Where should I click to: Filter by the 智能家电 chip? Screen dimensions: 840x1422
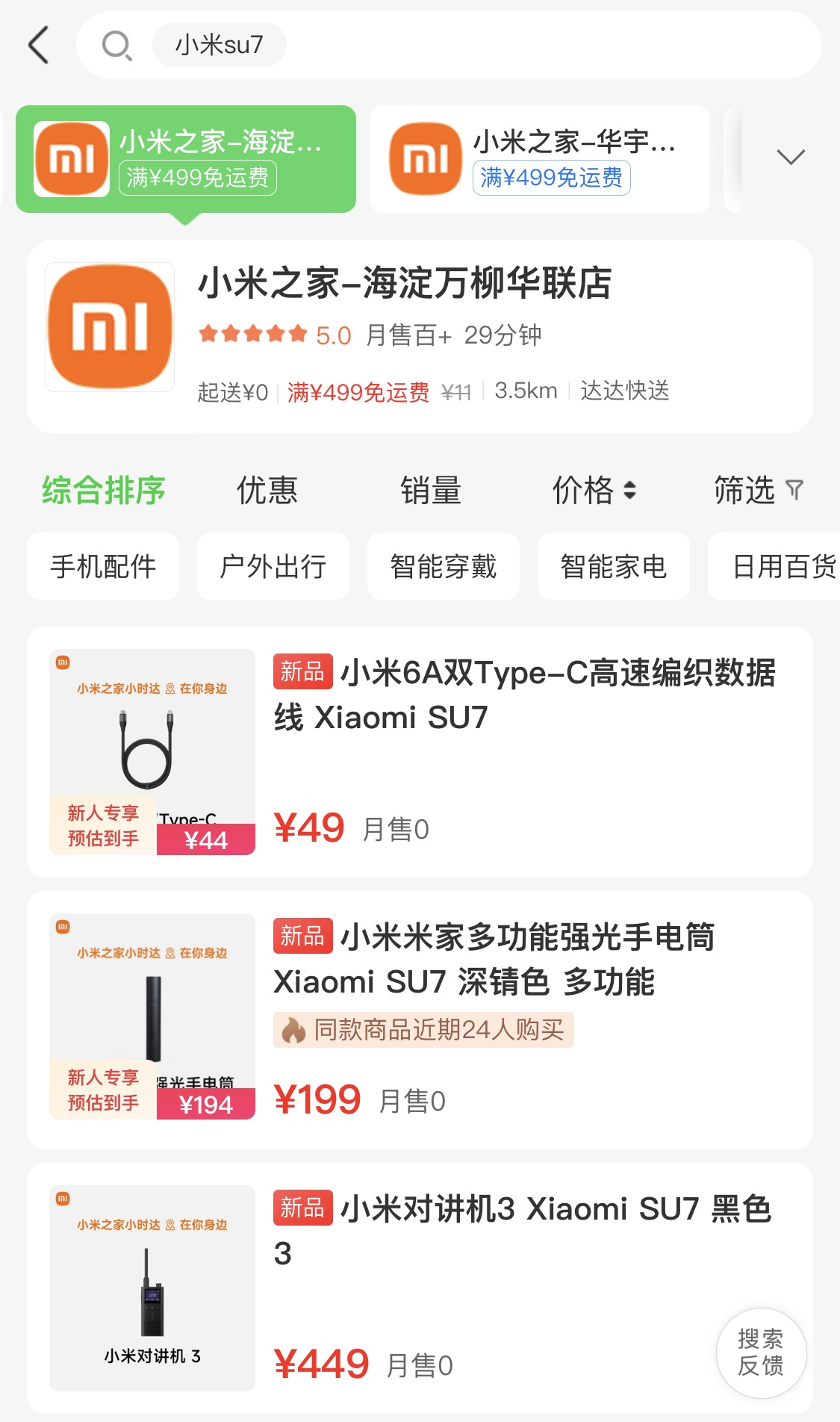pyautogui.click(x=614, y=566)
